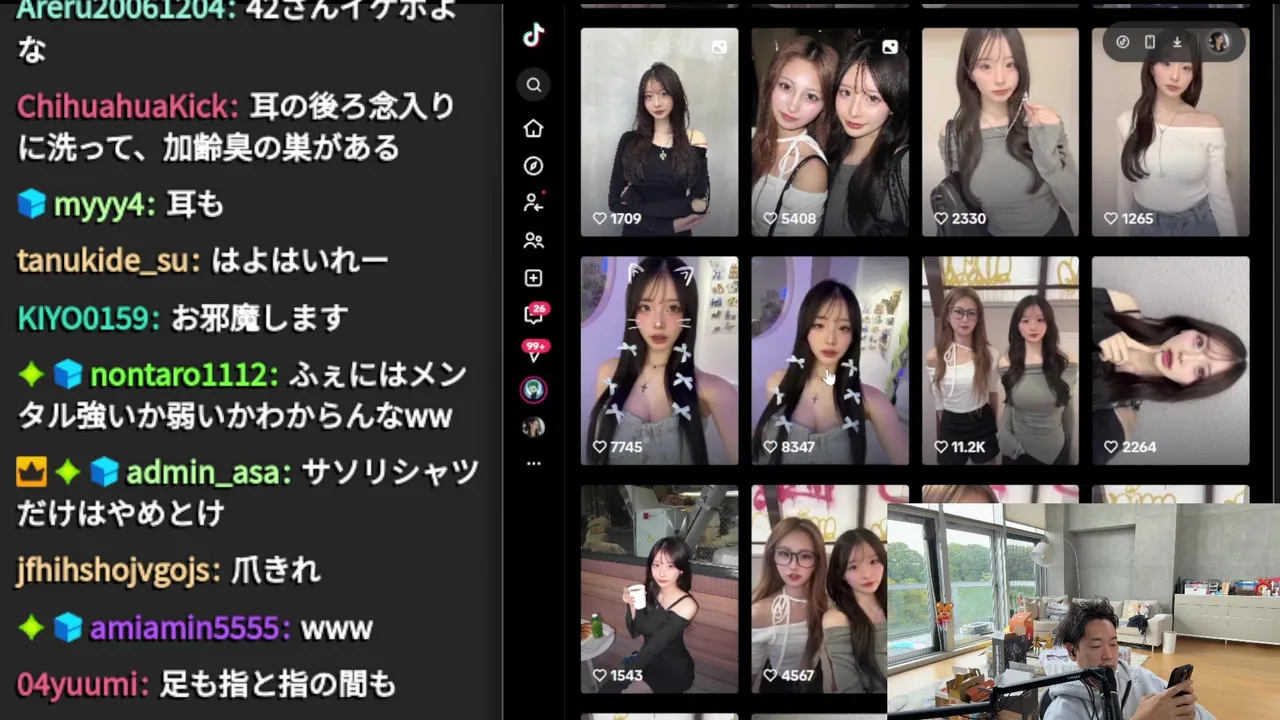
Task: Tap the phone icon in the top toolbar
Action: point(1150,42)
